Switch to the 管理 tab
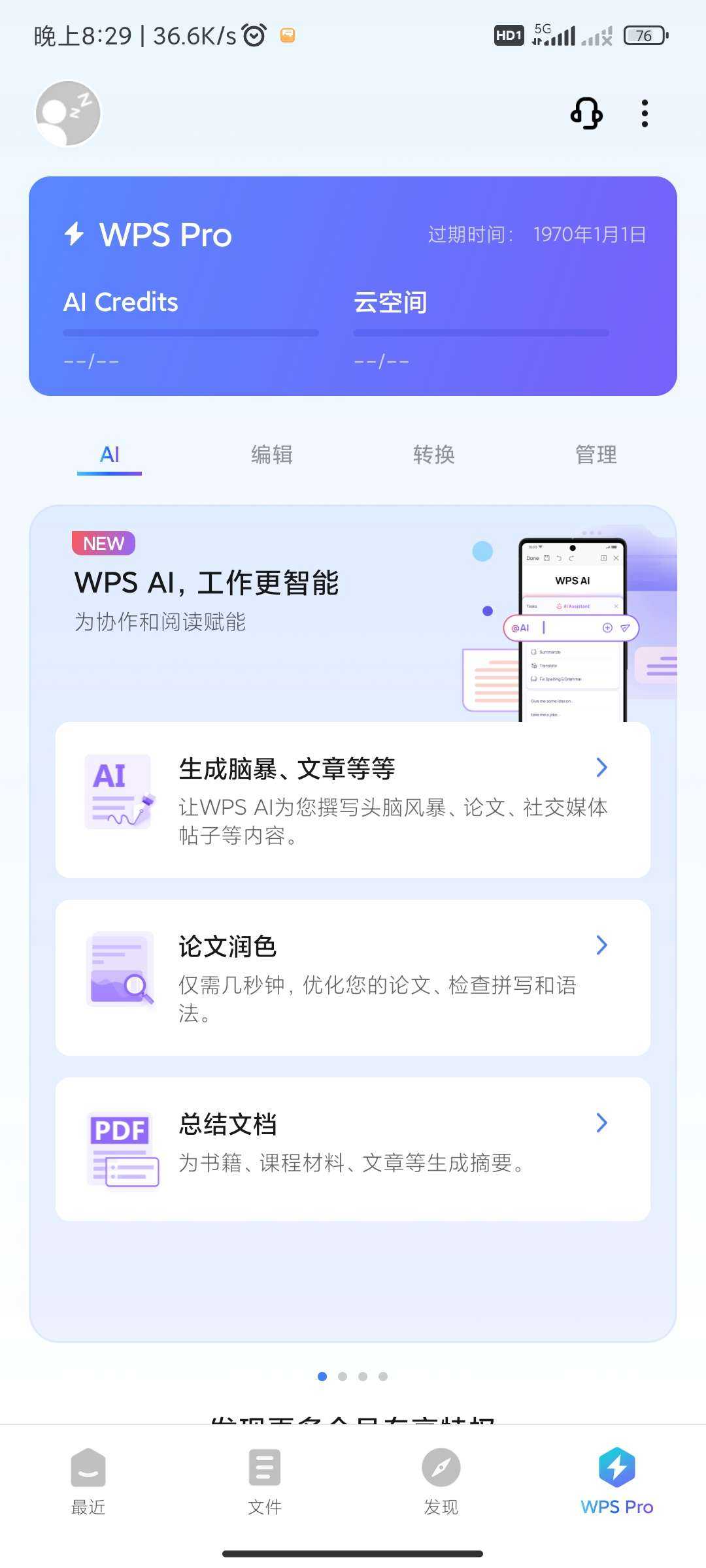The width and height of the screenshot is (706, 1568). [596, 455]
